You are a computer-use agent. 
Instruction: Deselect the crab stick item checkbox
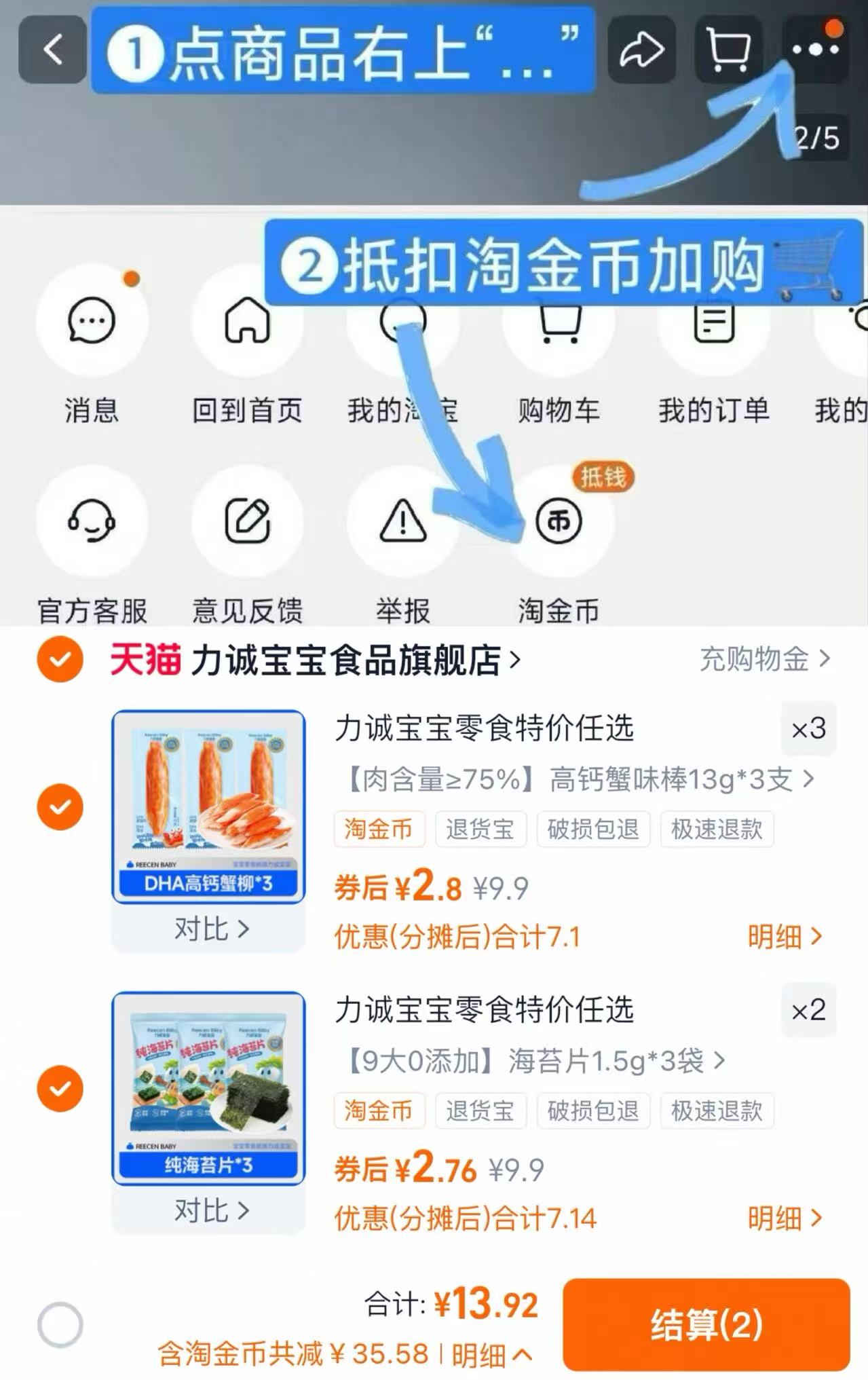click(x=61, y=806)
